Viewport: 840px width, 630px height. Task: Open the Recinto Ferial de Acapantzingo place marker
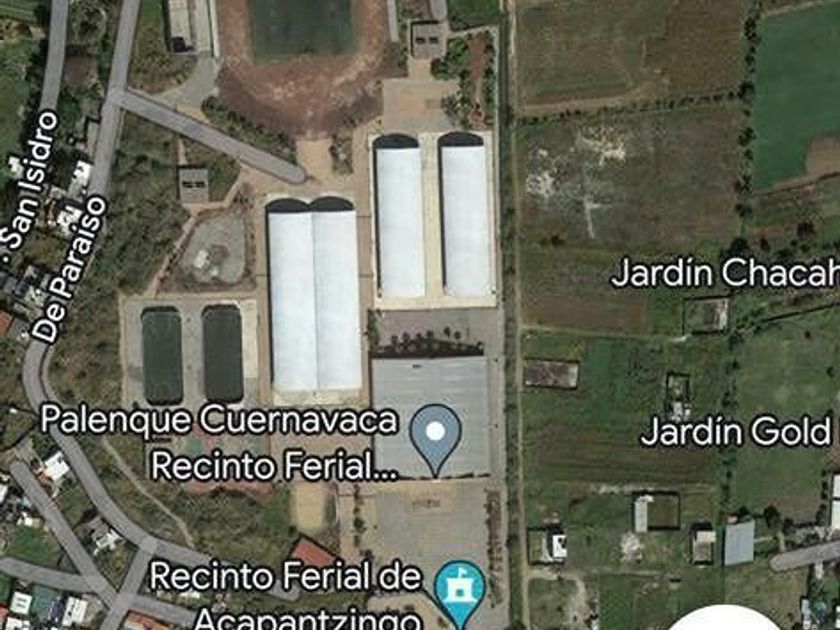[x=461, y=587]
